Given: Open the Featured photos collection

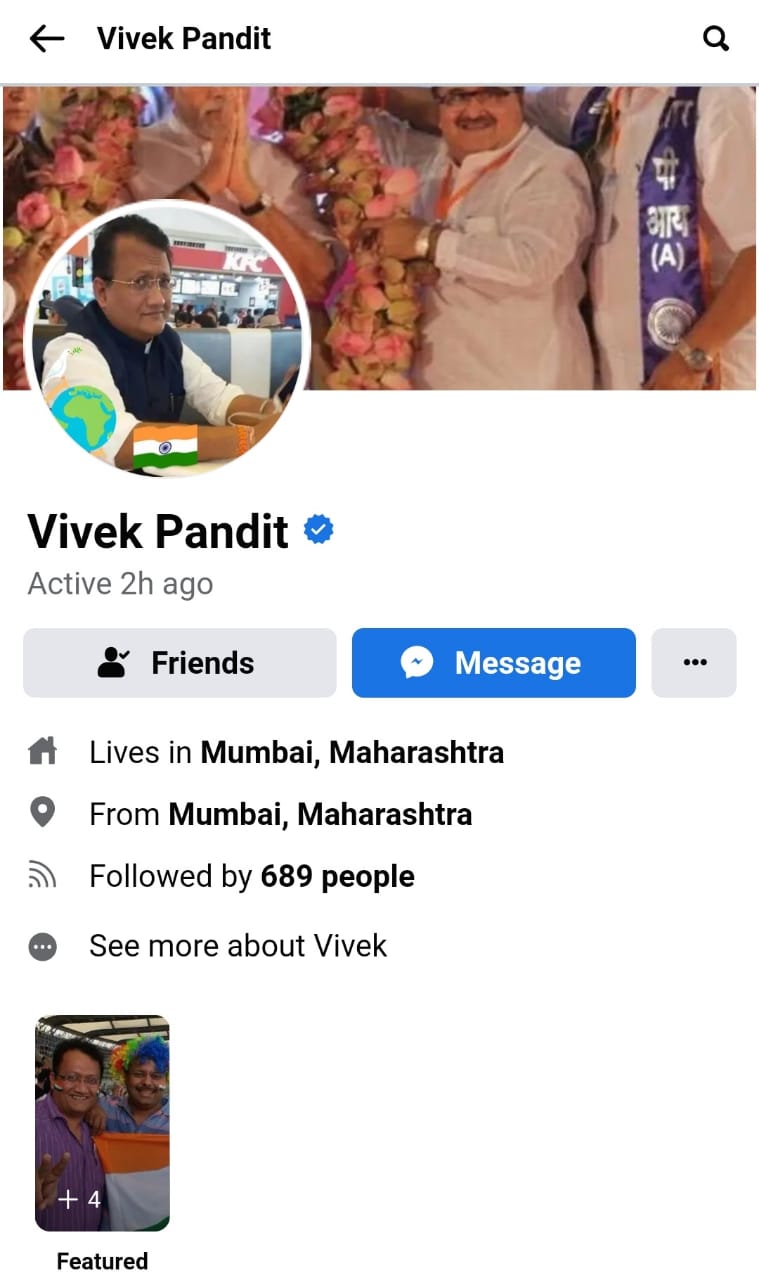Looking at the screenshot, I should (x=102, y=1123).
